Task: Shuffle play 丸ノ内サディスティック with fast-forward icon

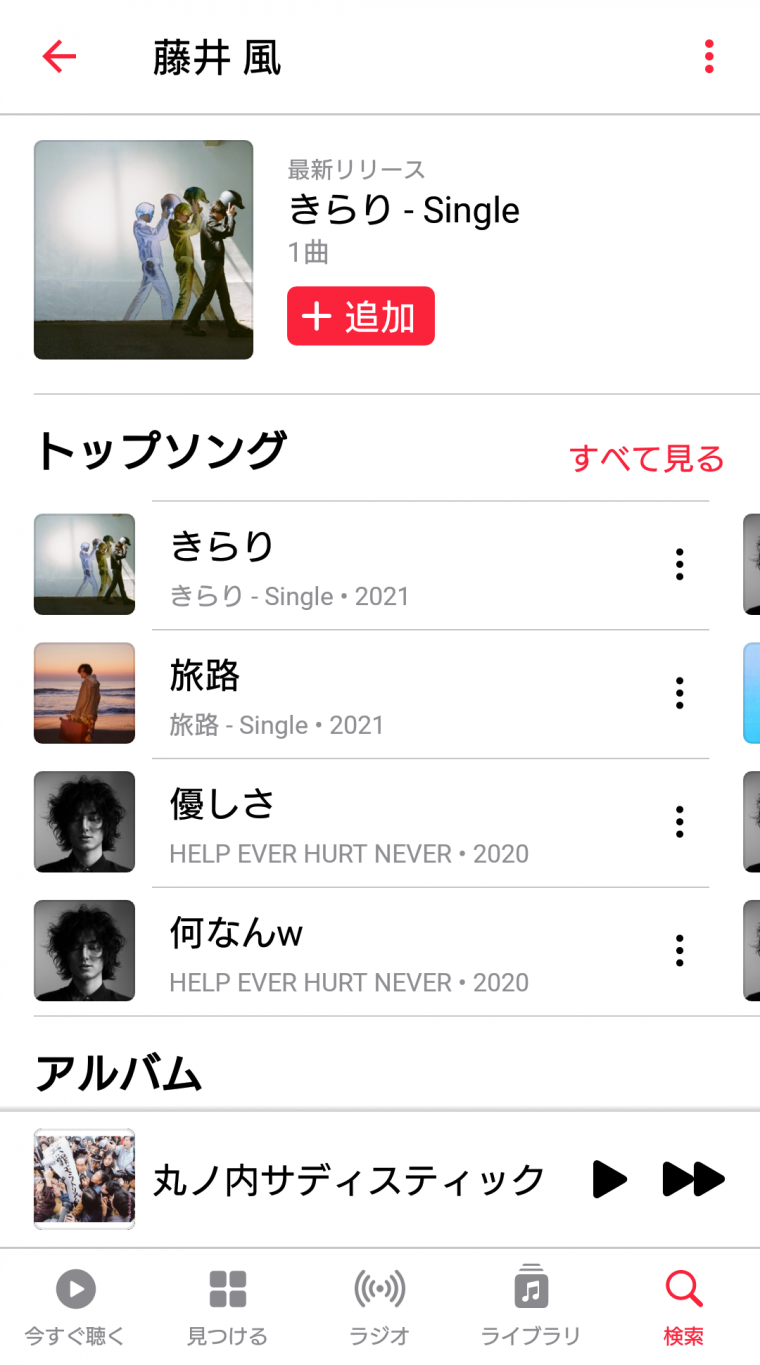Action: point(693,1179)
